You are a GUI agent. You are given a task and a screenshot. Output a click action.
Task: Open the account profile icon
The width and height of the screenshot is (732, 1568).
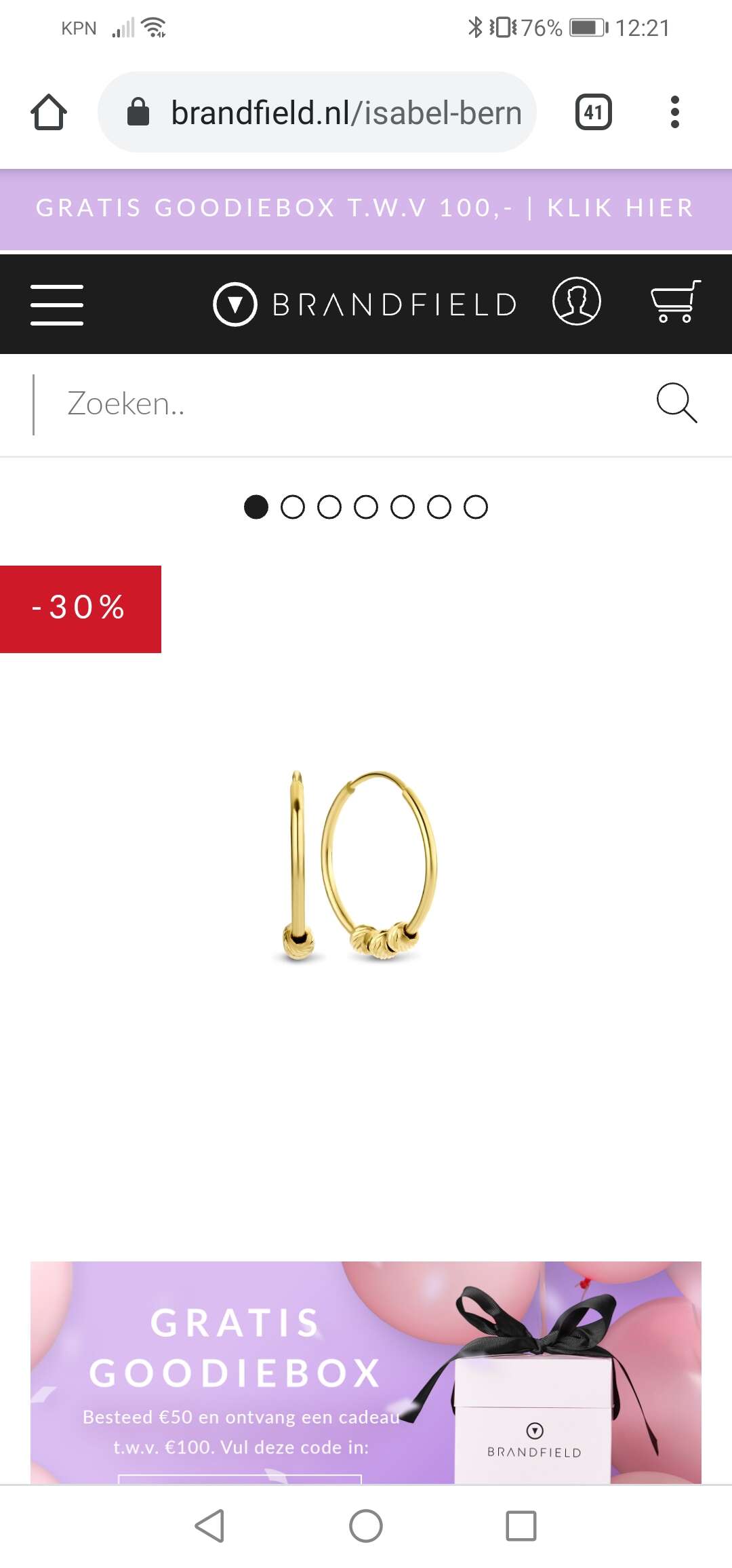coord(577,301)
